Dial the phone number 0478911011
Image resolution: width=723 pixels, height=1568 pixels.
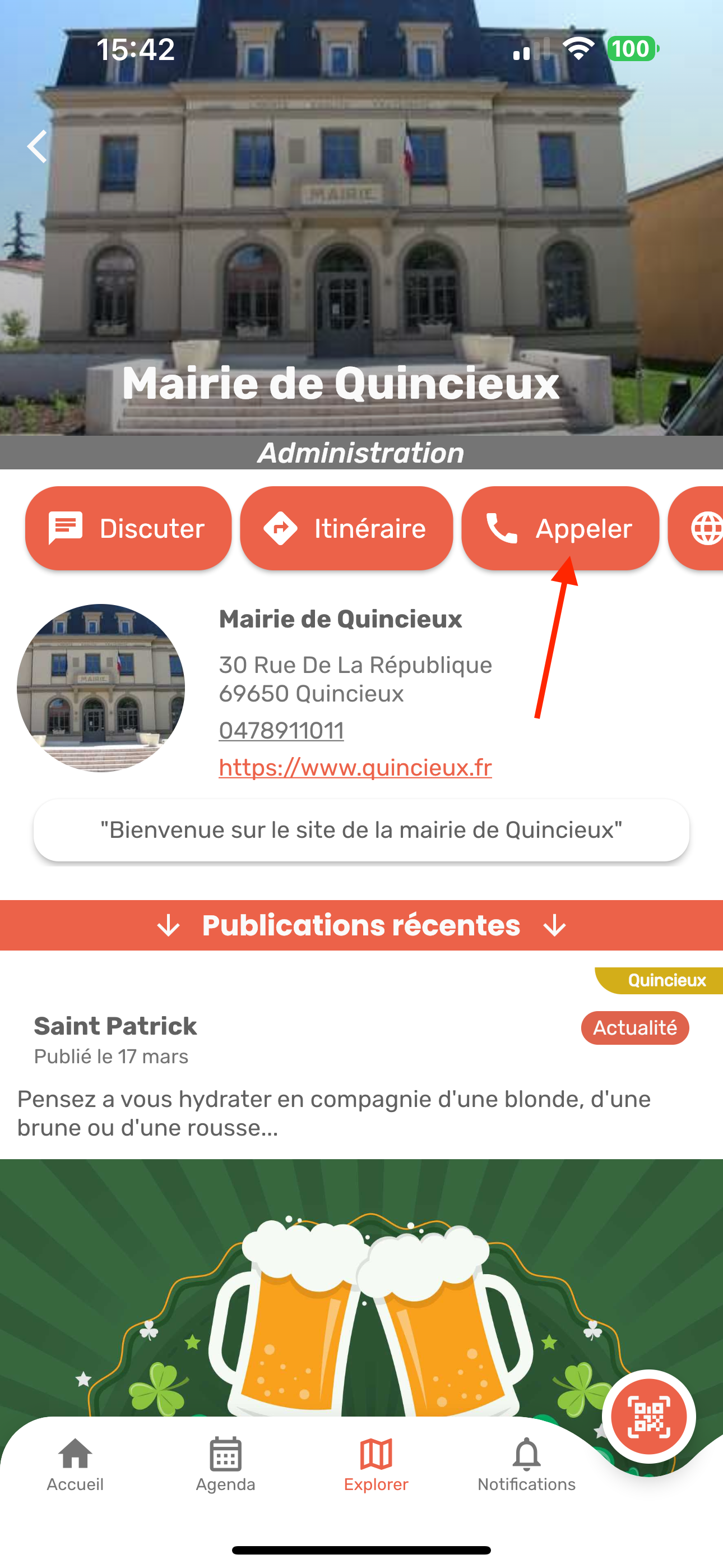pos(281,730)
